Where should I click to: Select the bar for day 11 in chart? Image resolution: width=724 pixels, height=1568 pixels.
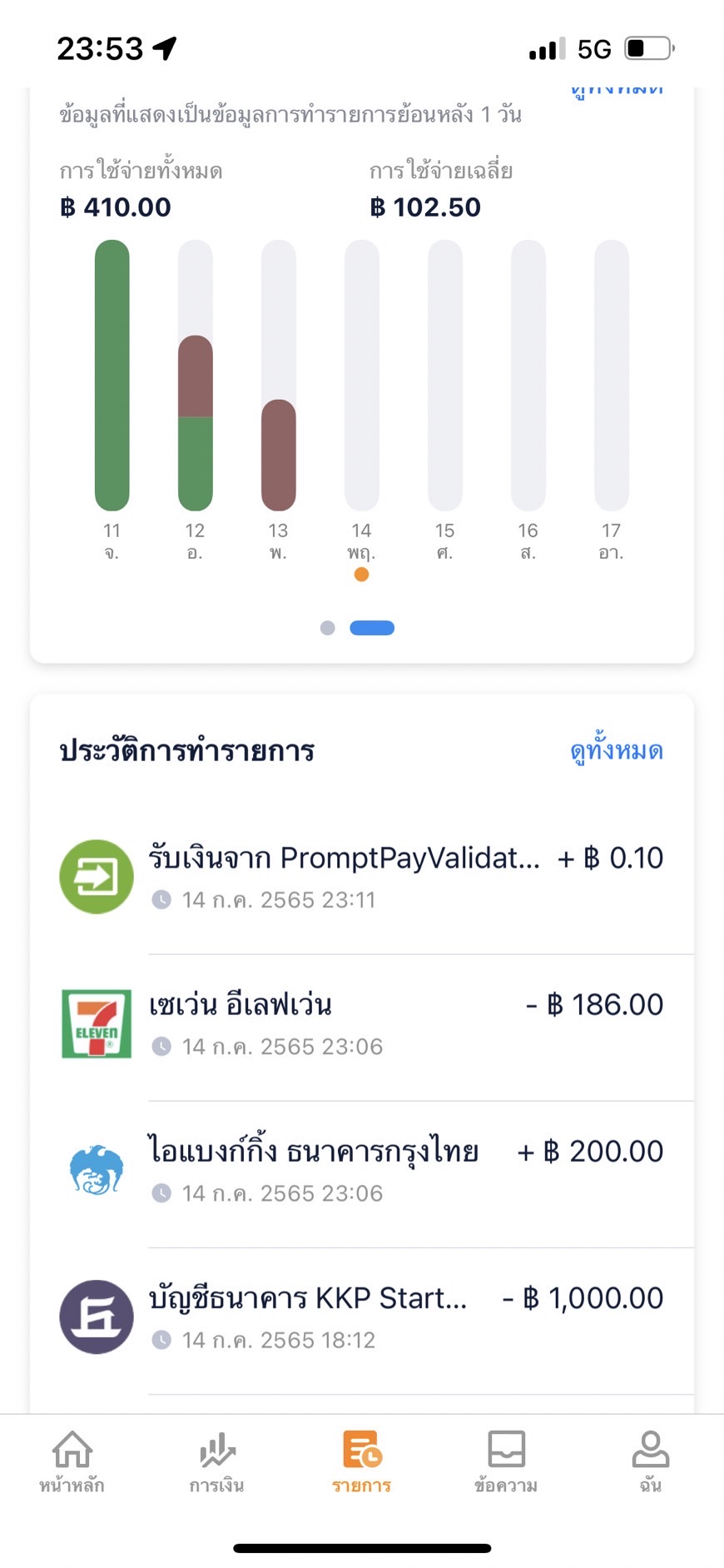coord(112,375)
